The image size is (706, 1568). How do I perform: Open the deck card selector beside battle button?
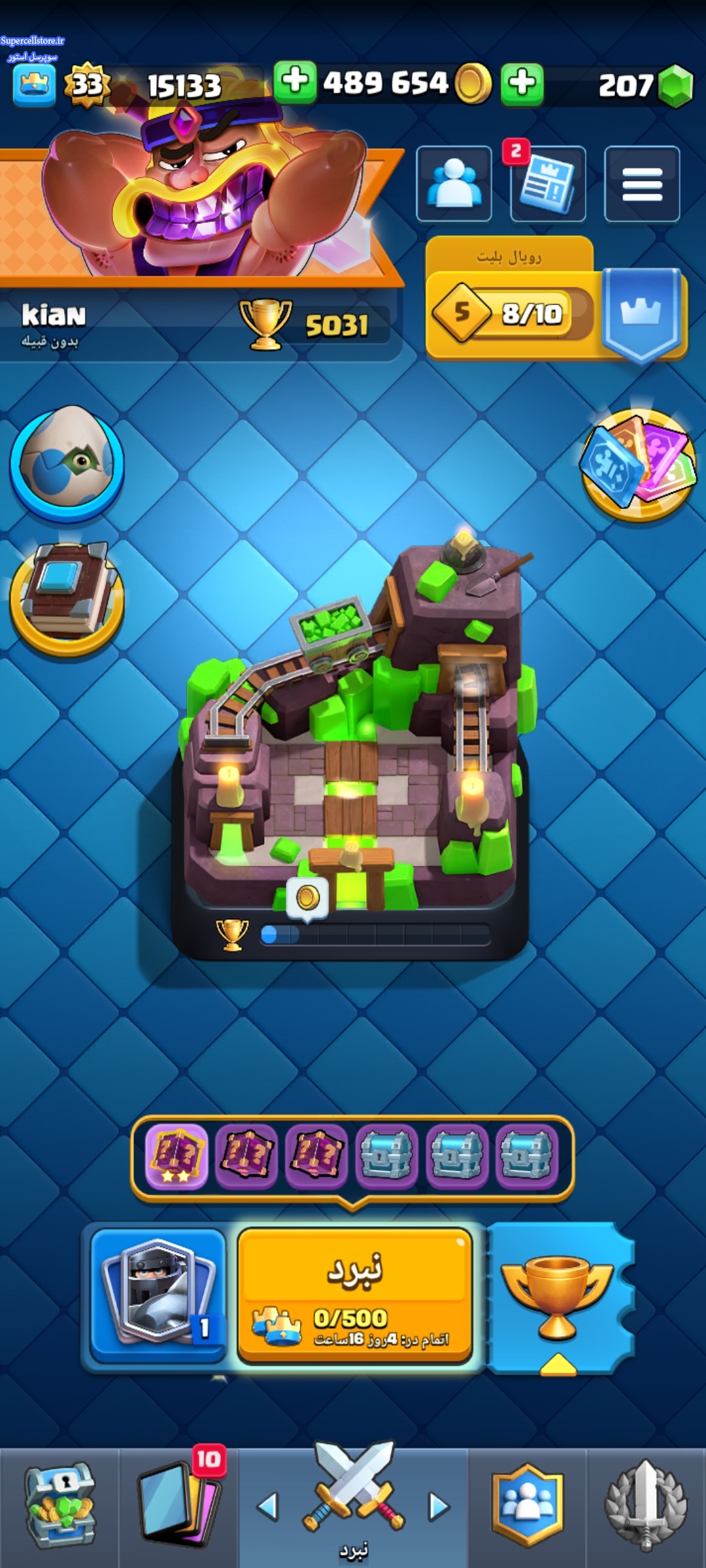(157, 1296)
